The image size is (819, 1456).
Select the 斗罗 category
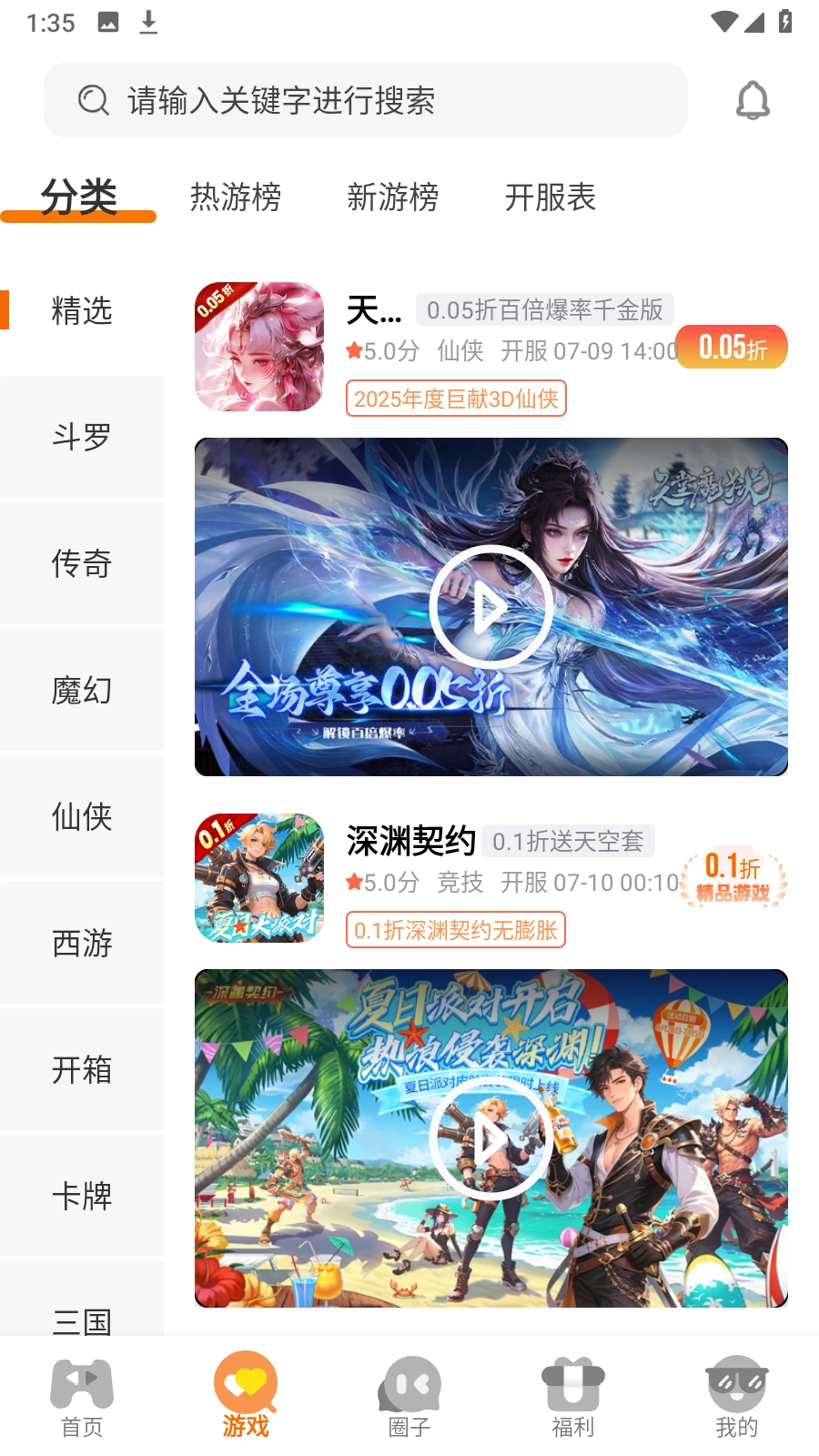82,437
